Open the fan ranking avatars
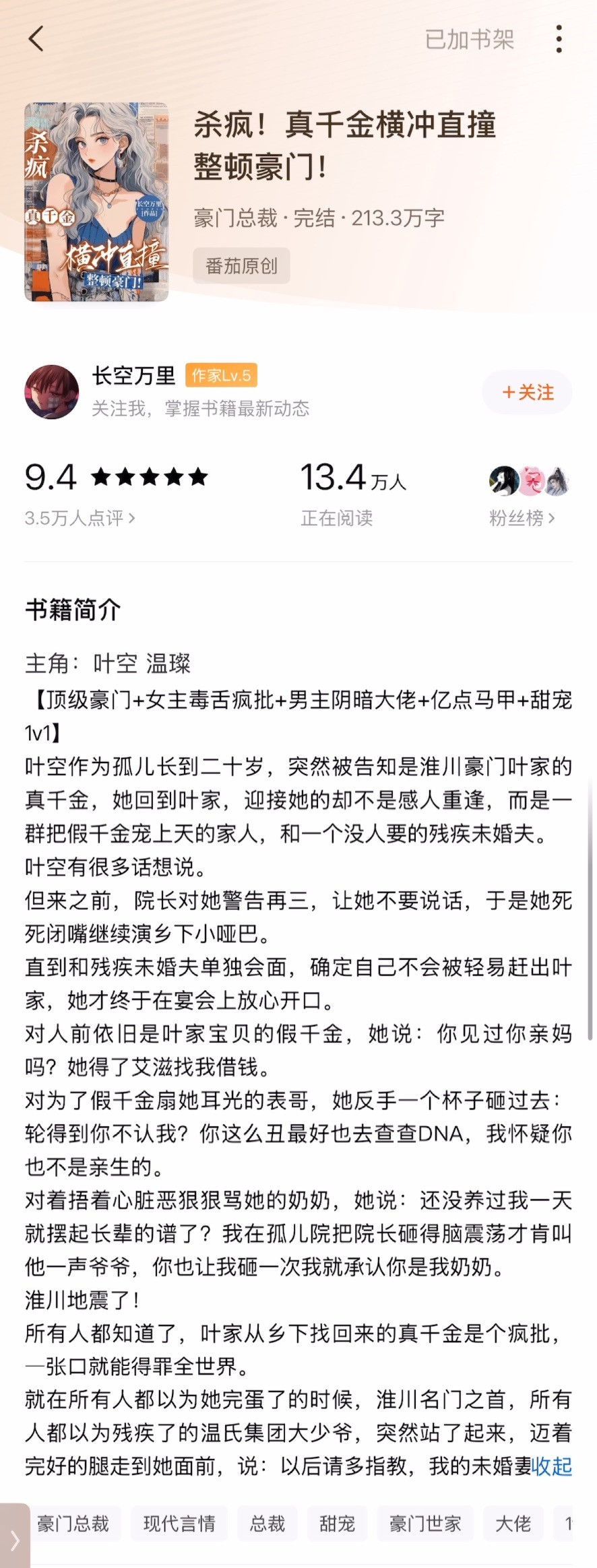 (529, 481)
